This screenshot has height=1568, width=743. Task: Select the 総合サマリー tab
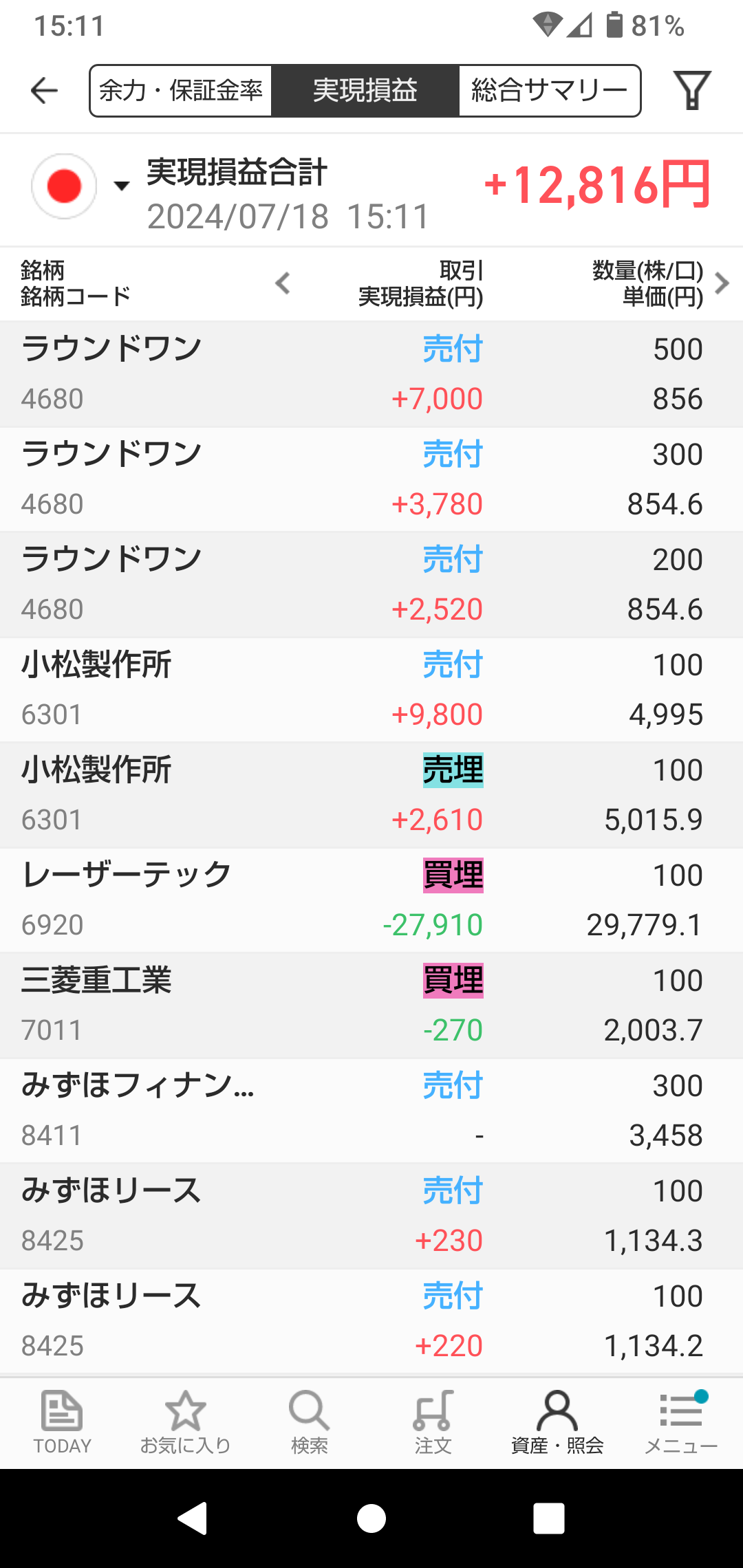[x=549, y=91]
